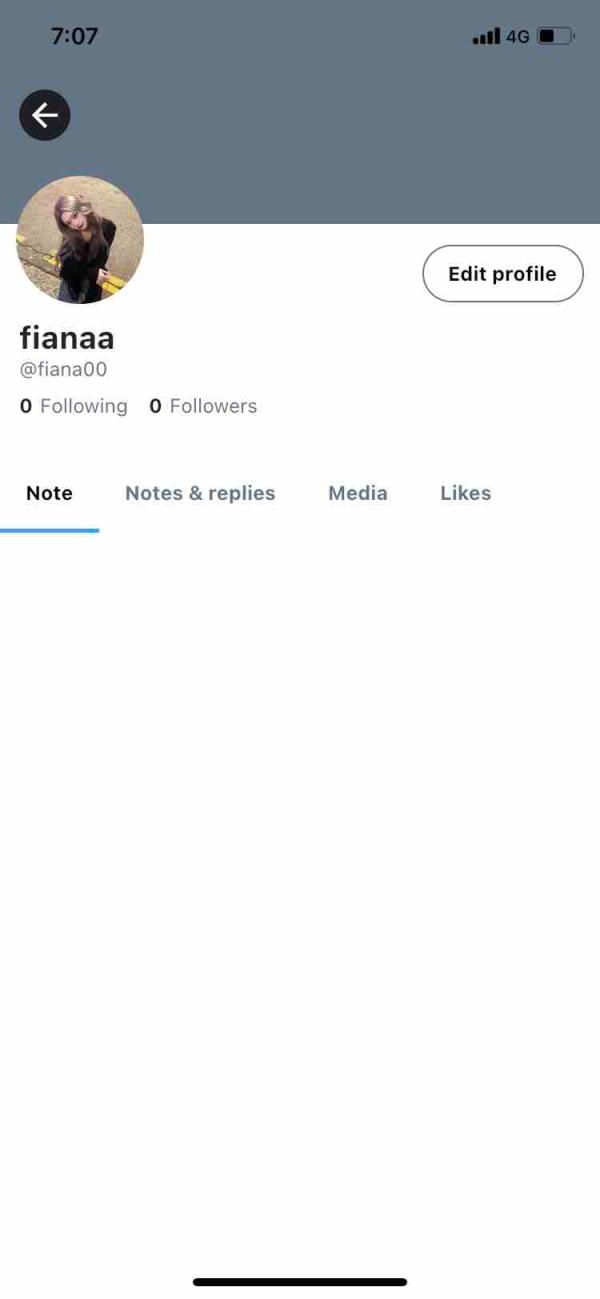View the Followers list

click(203, 406)
